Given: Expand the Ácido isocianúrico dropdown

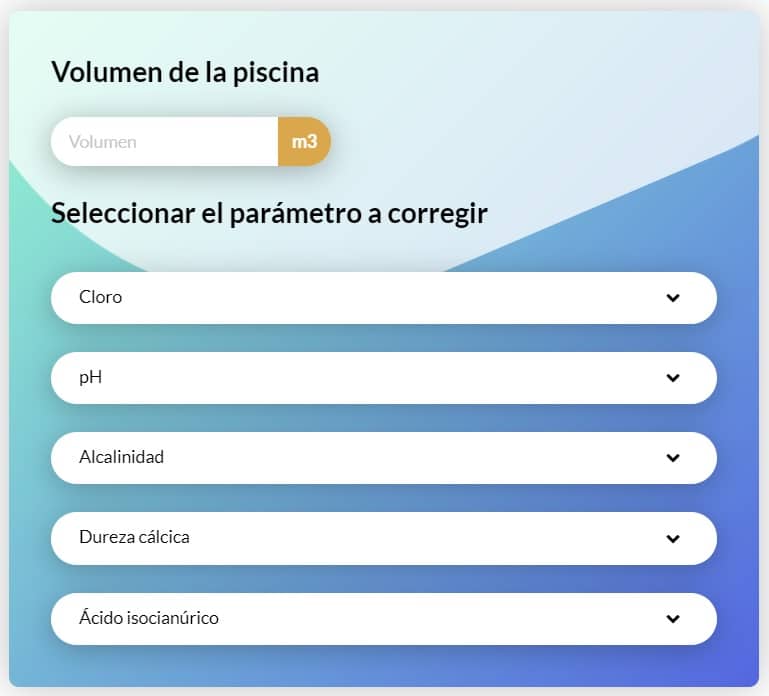Looking at the screenshot, I should click(x=383, y=619).
